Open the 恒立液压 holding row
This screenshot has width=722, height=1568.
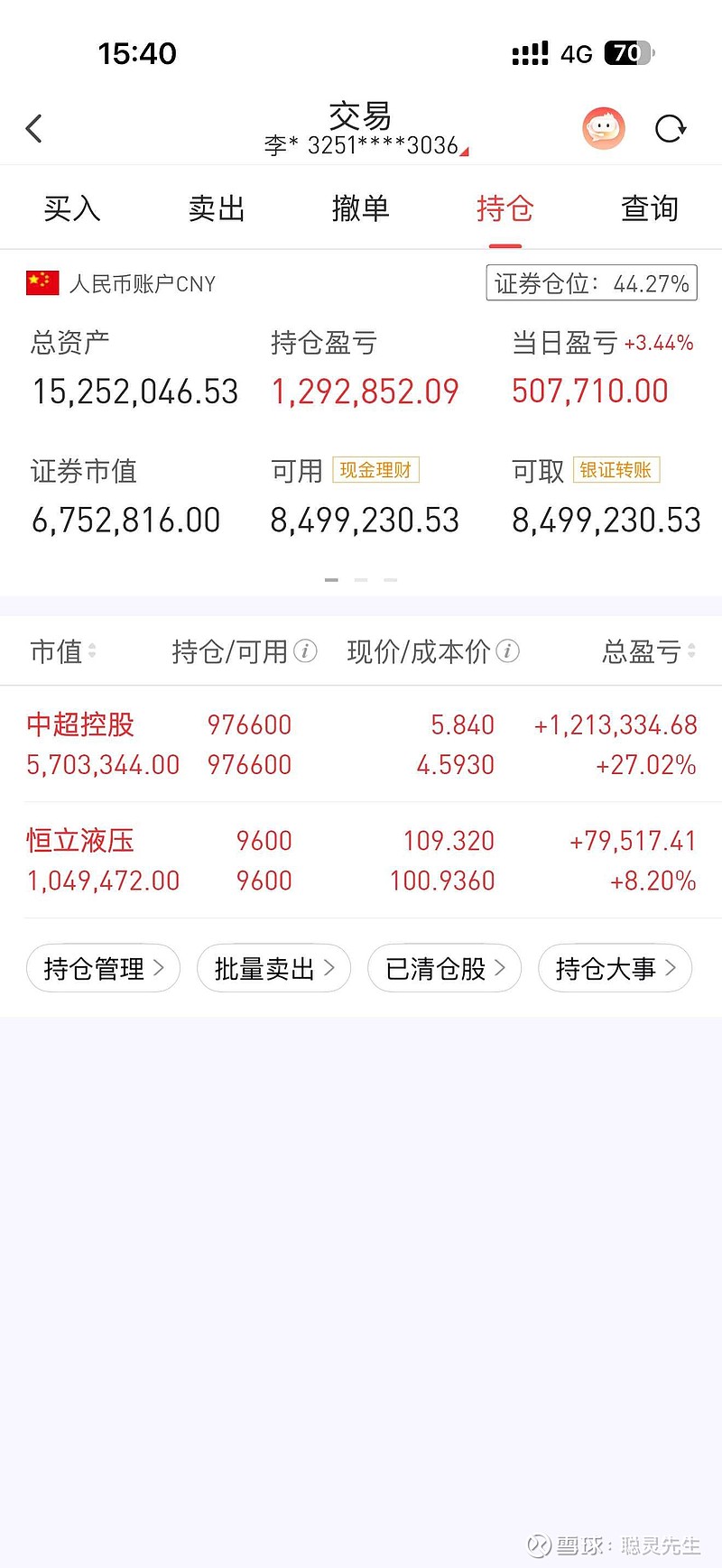(361, 861)
